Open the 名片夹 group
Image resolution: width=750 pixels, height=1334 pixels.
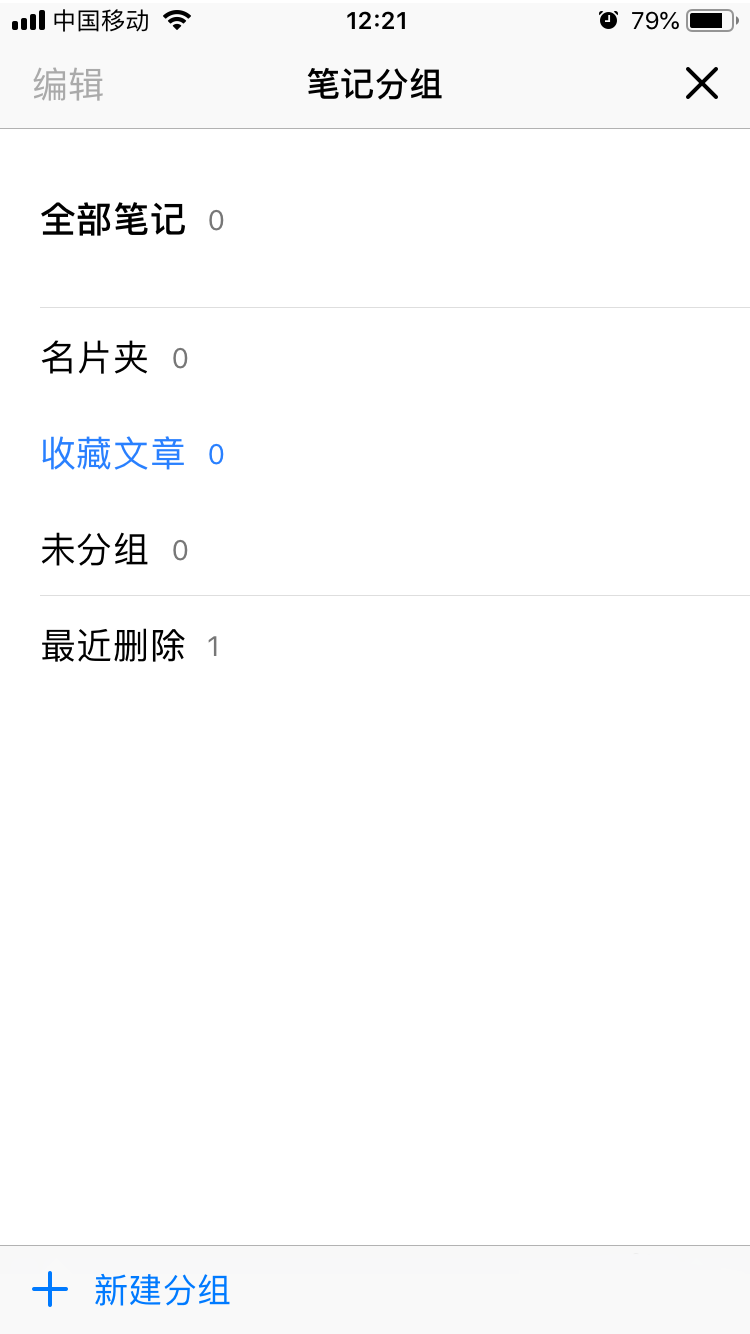coord(94,358)
